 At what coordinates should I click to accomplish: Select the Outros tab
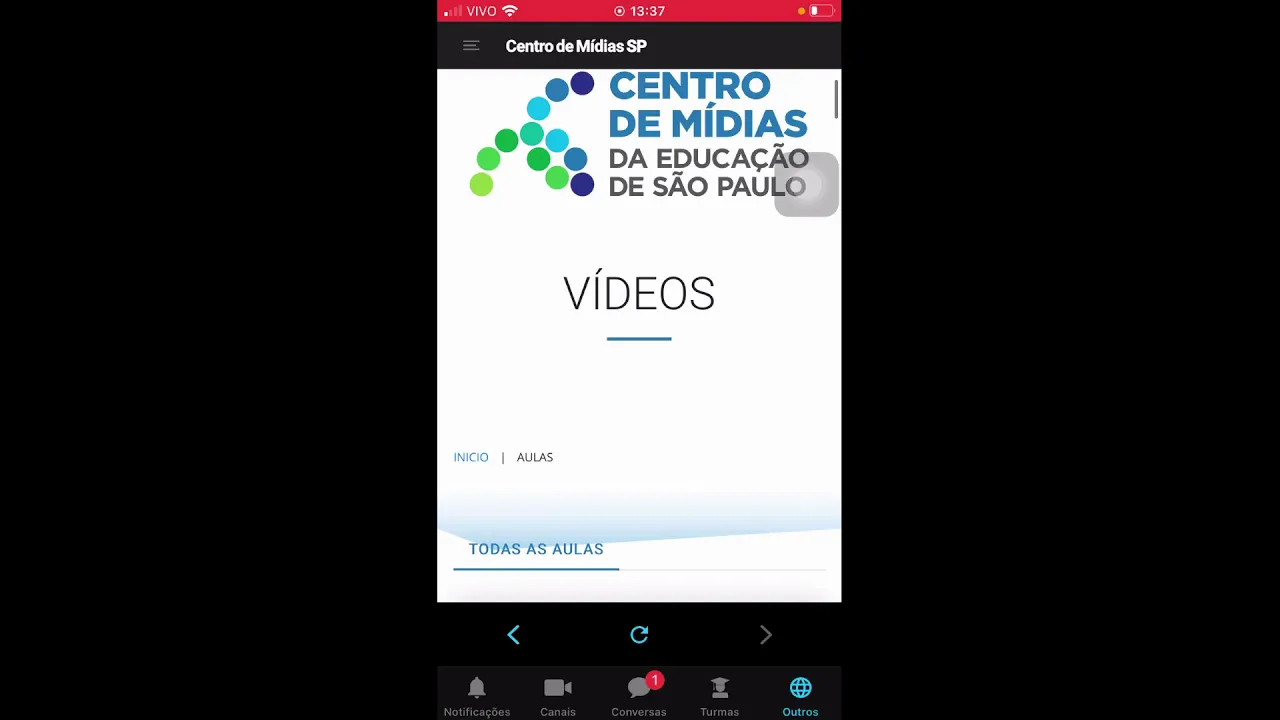[800, 696]
